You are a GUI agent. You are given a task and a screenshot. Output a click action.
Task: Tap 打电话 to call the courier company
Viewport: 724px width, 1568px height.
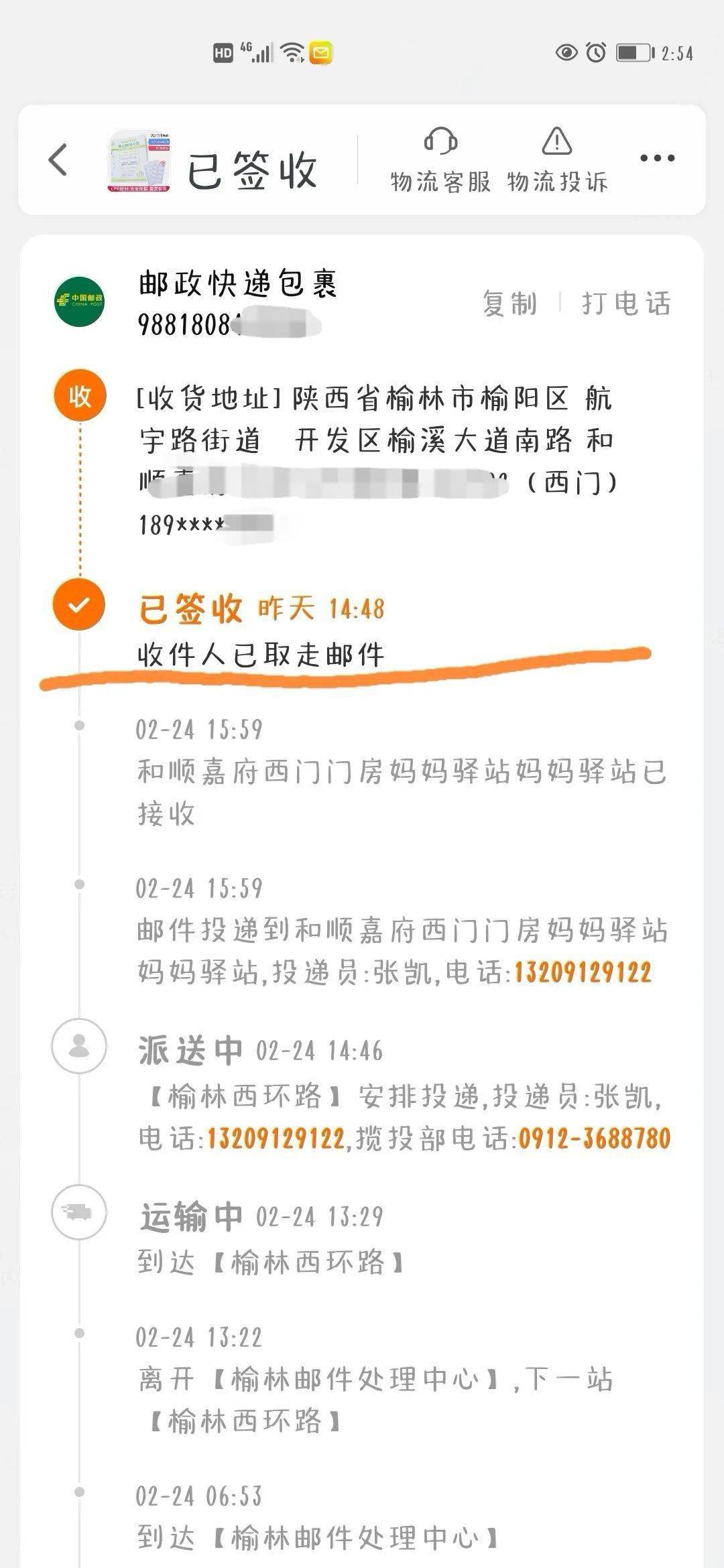click(625, 304)
